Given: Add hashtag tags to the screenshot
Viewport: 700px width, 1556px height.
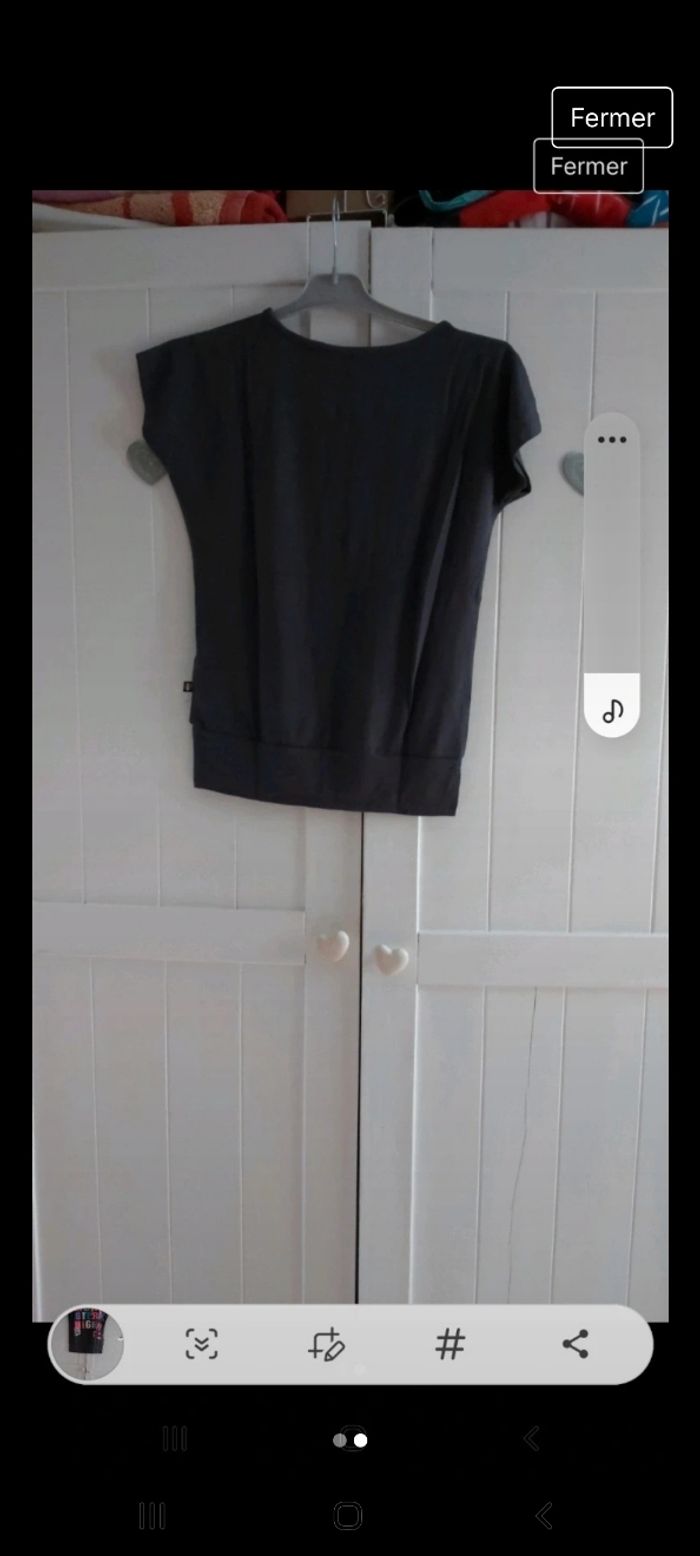Looking at the screenshot, I should 450,1344.
